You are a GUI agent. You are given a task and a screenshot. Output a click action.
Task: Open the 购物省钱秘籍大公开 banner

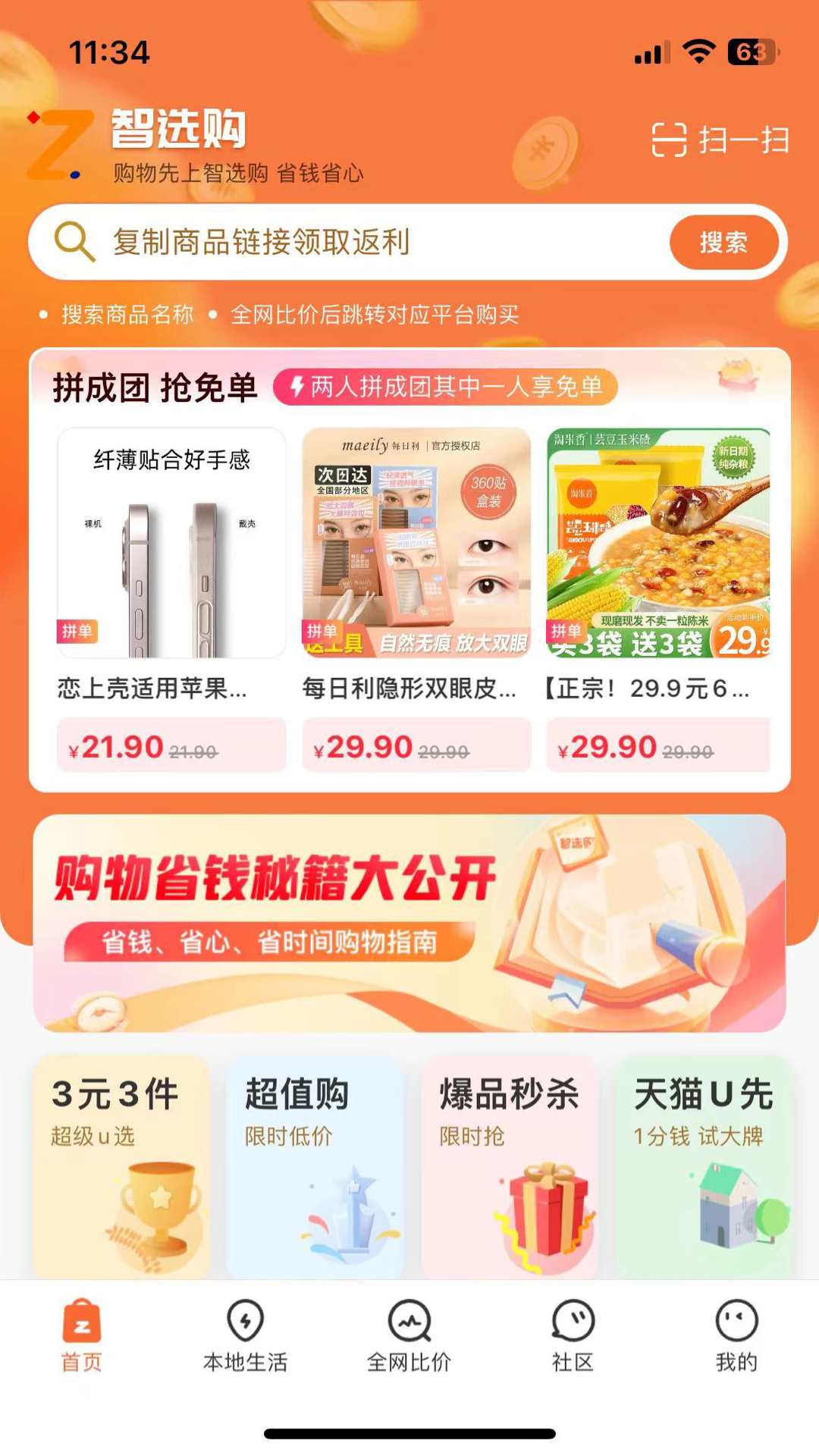pos(409,923)
